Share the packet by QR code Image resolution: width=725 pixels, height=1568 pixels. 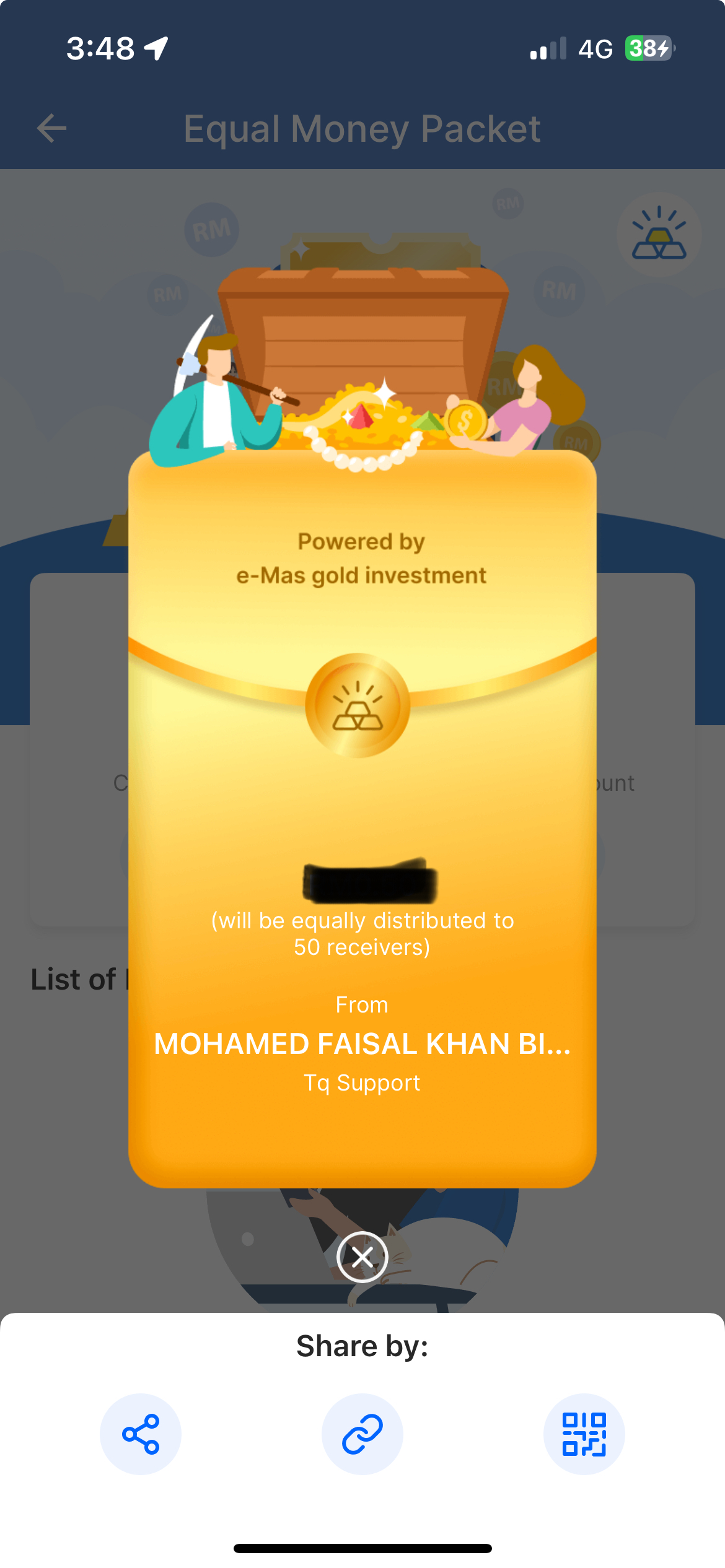point(584,1434)
